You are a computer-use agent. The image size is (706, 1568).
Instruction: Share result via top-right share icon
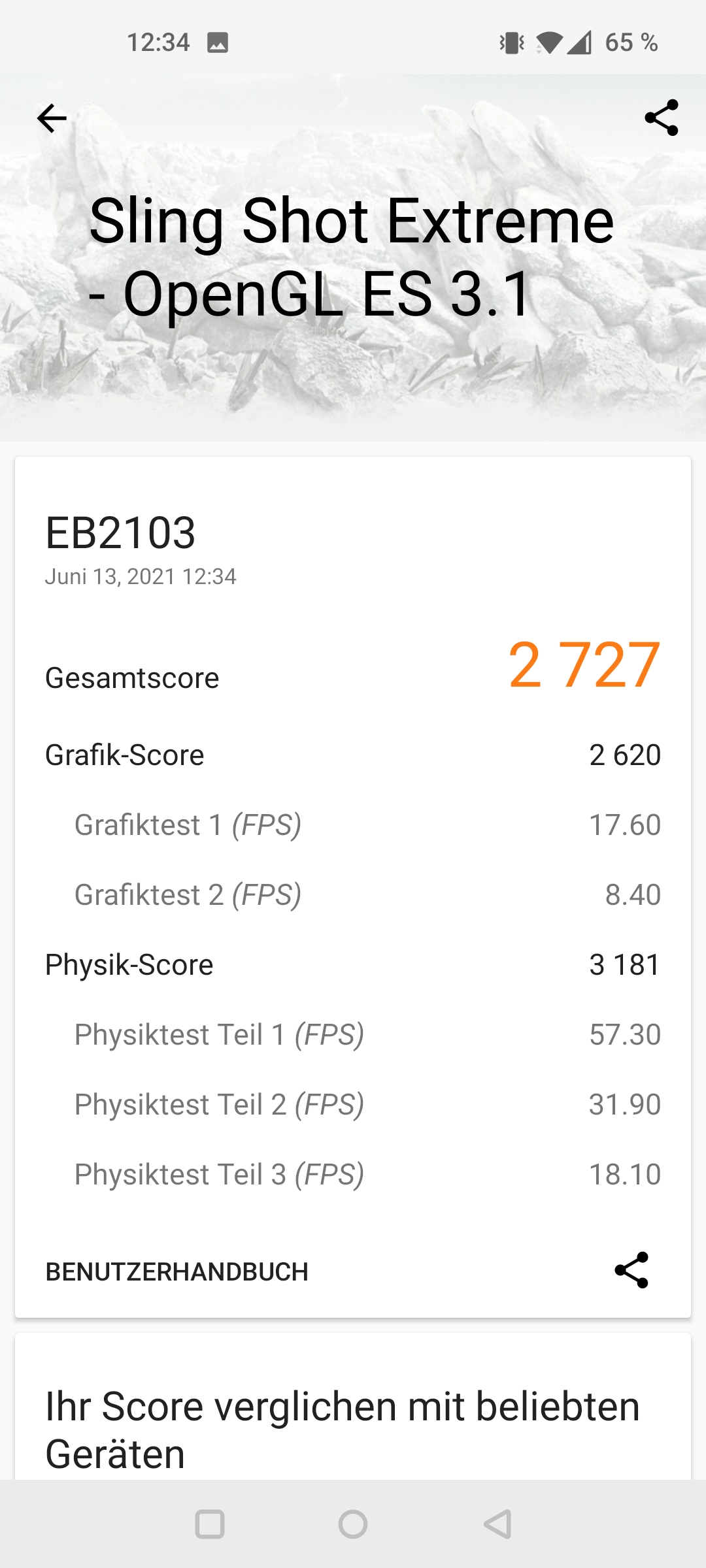click(662, 118)
